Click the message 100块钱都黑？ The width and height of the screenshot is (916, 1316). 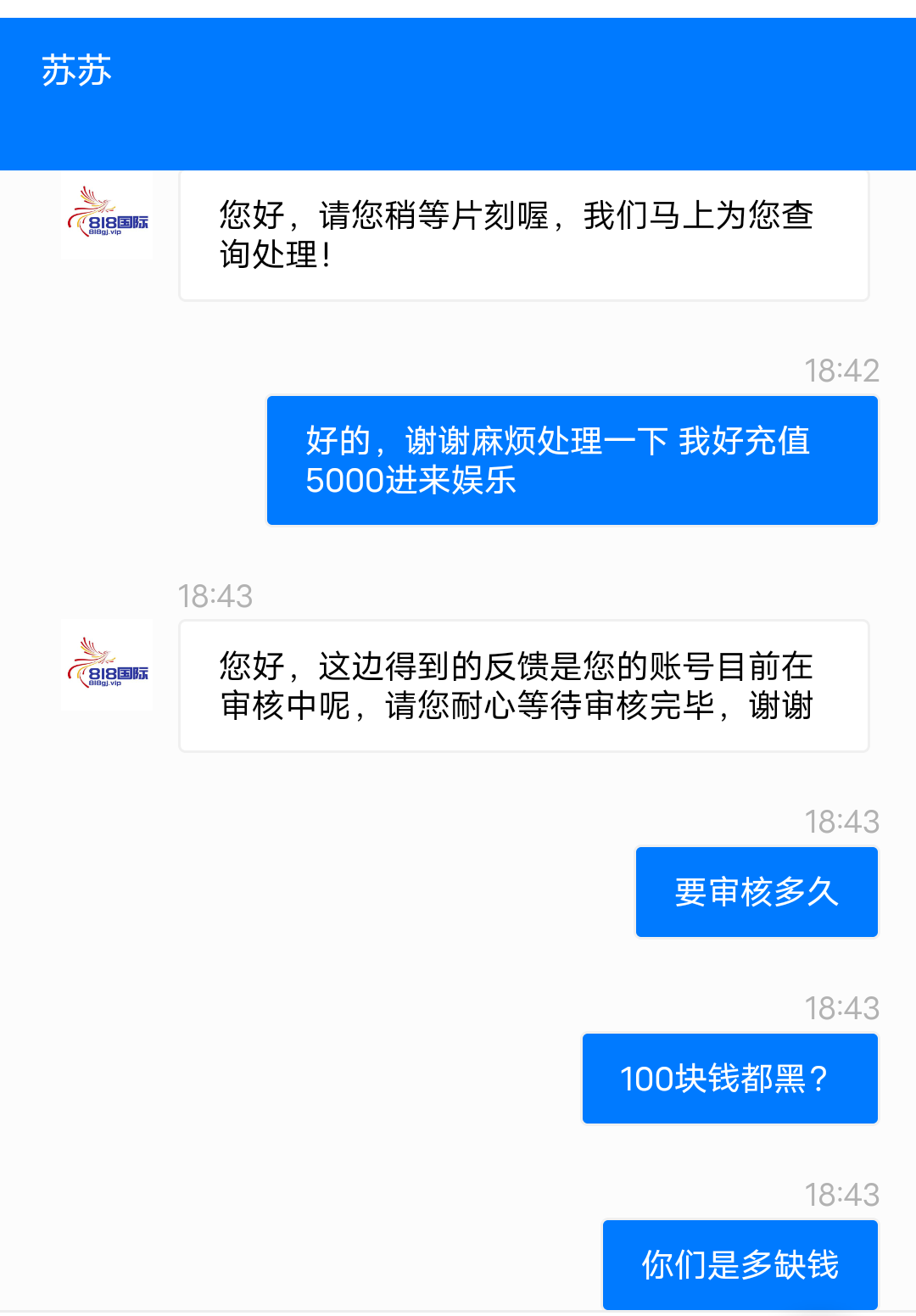click(729, 1078)
